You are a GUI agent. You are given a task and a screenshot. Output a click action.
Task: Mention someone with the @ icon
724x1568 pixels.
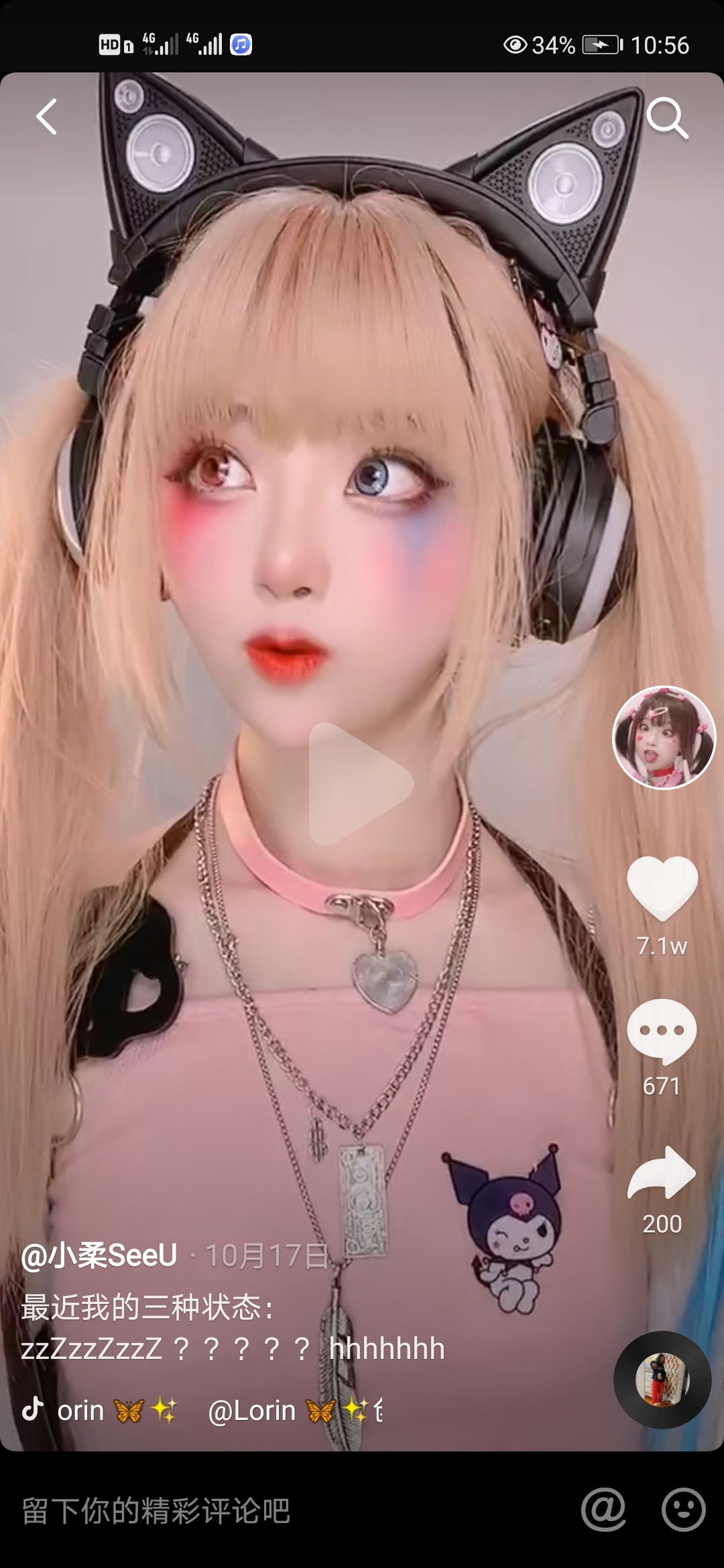[603, 1510]
